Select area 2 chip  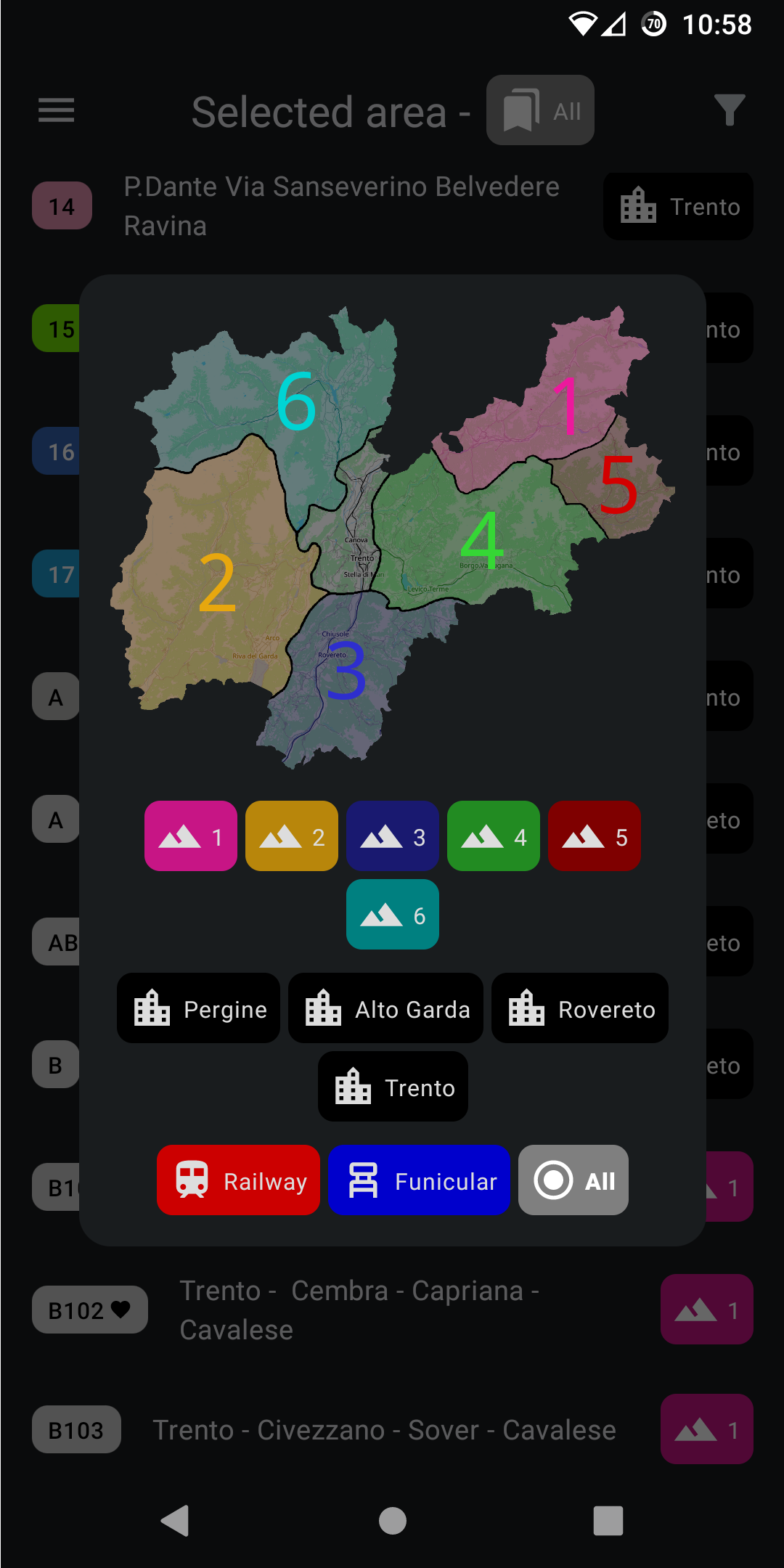point(292,836)
